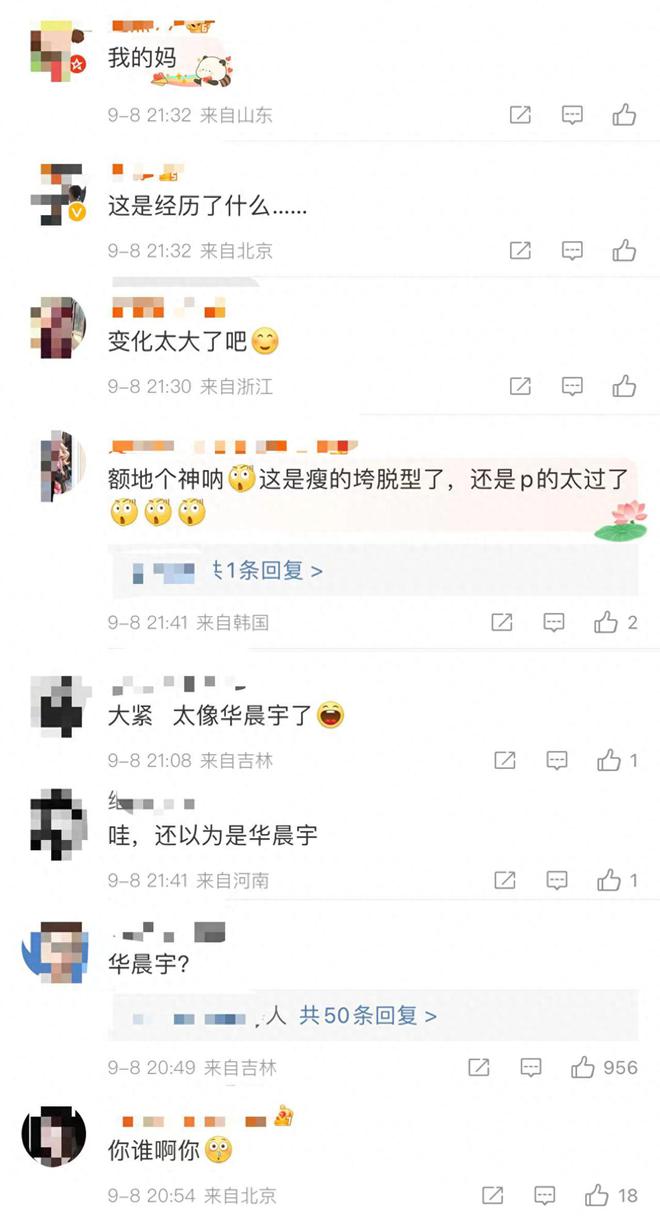The image size is (660, 1220).
Task: Like the comment "你谁啊你"
Action: click(597, 1195)
